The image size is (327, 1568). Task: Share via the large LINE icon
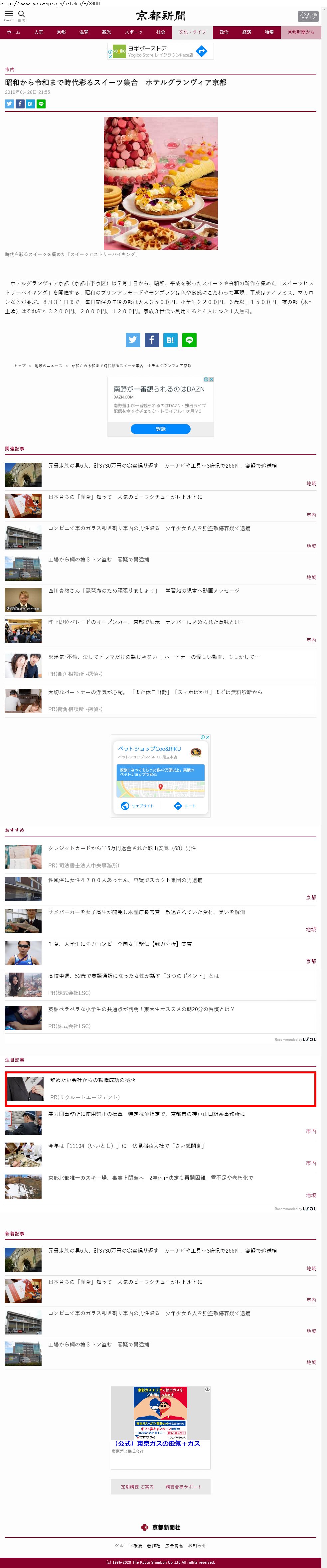(x=189, y=340)
